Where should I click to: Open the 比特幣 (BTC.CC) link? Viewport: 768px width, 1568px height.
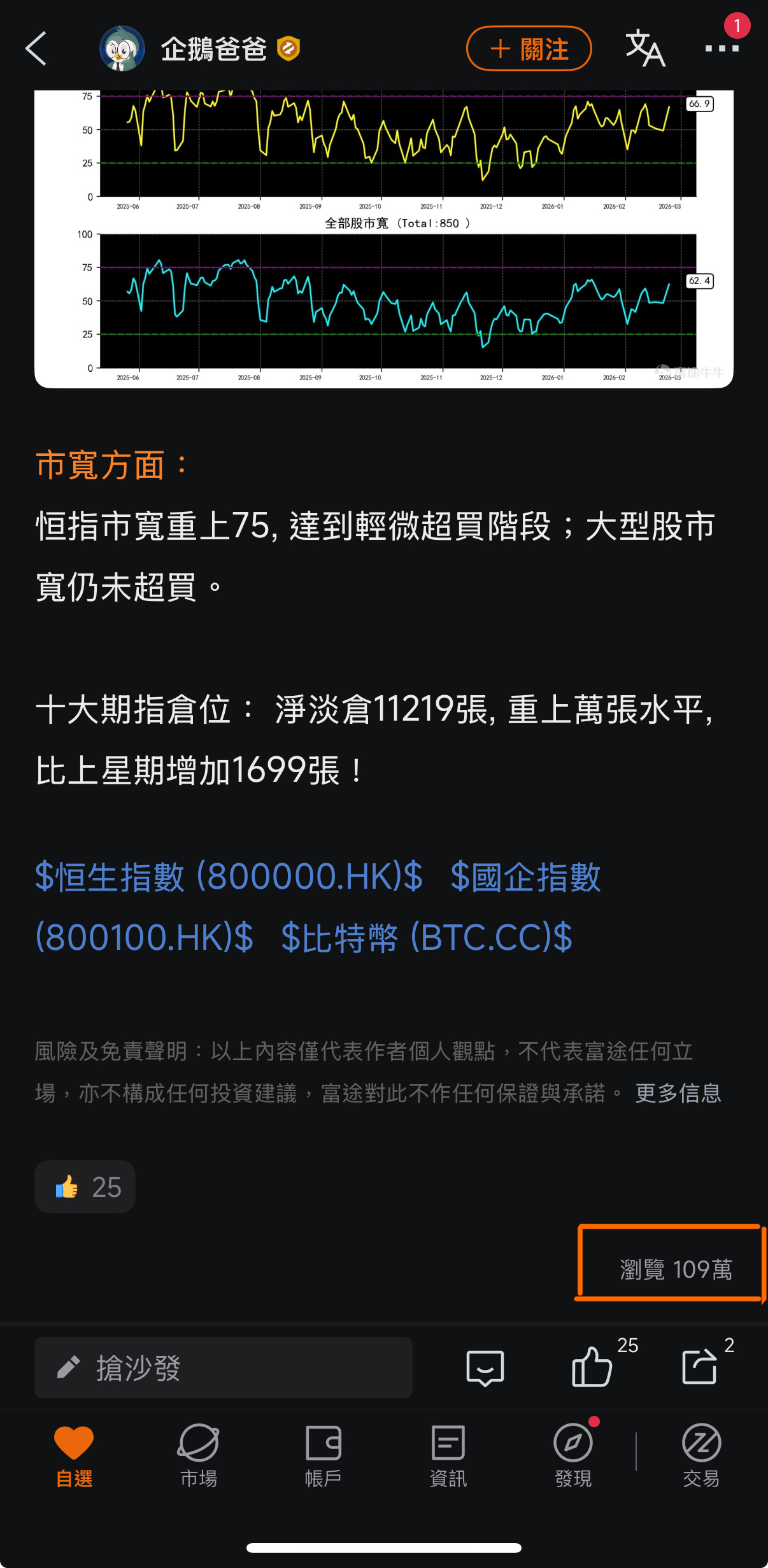[427, 938]
